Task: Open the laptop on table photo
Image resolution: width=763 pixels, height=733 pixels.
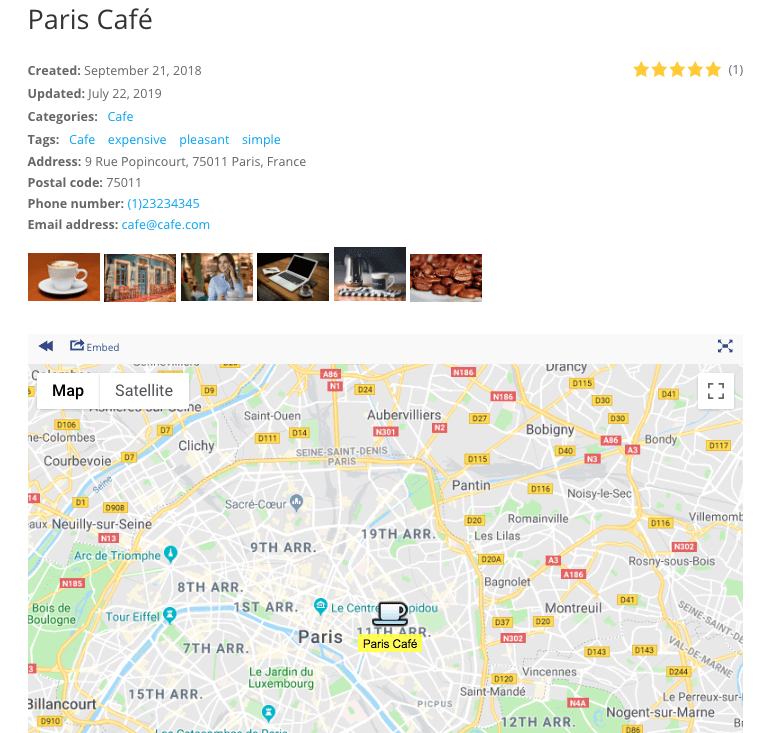Action: tap(293, 277)
